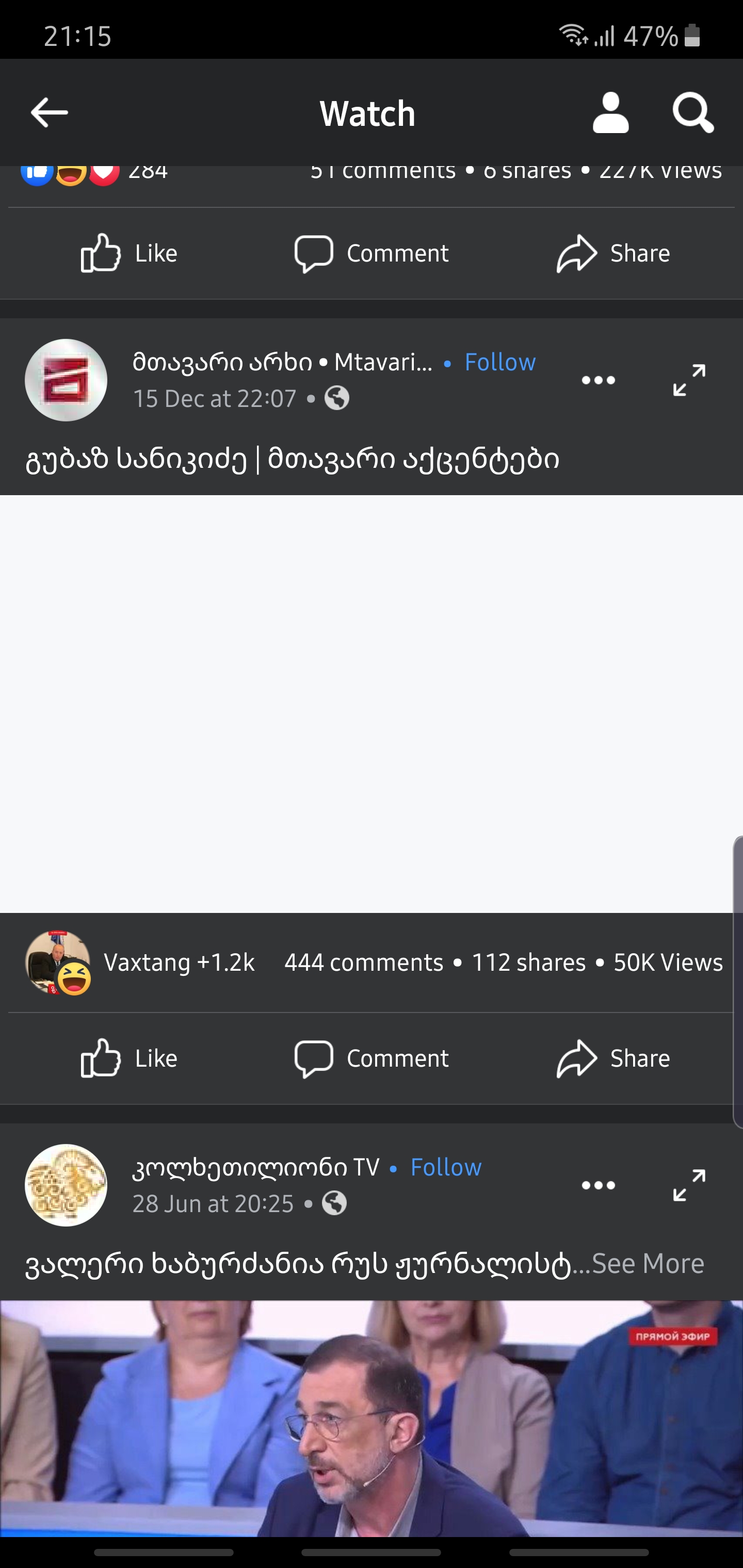Like the post with 284 reactions
743x1568 pixels.
point(128,253)
